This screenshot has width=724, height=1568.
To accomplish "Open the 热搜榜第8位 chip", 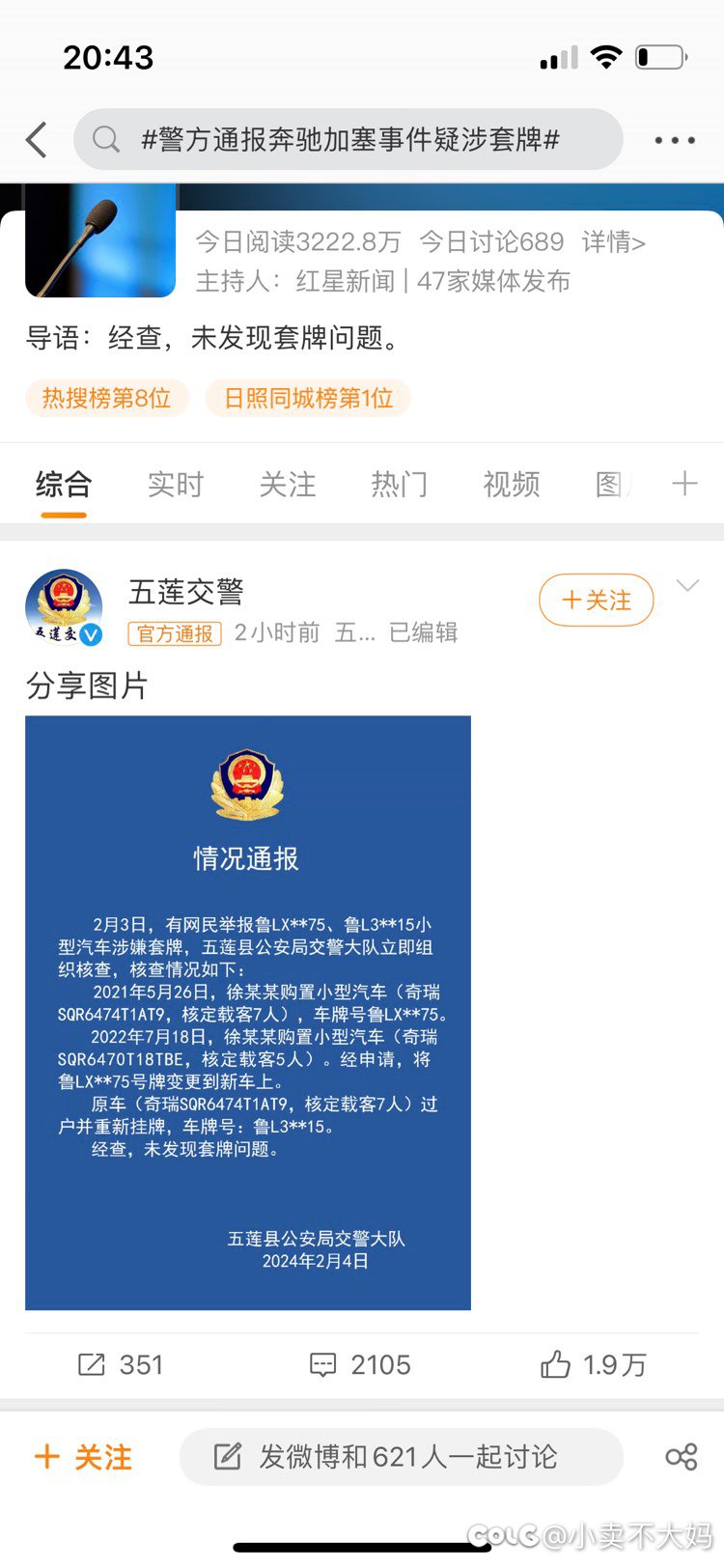I will click(x=106, y=398).
